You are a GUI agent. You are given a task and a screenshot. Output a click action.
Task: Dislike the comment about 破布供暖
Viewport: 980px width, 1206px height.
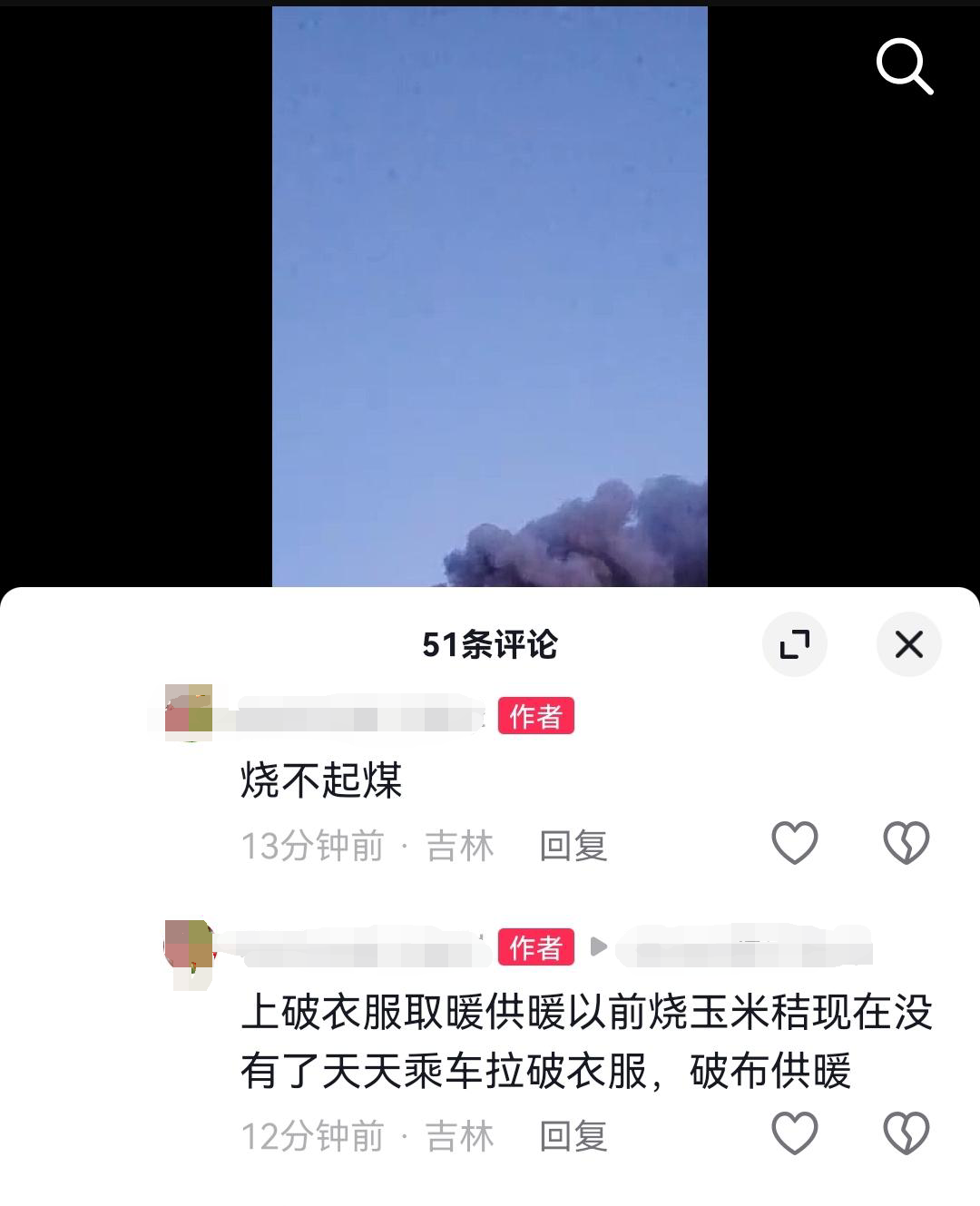click(906, 1132)
